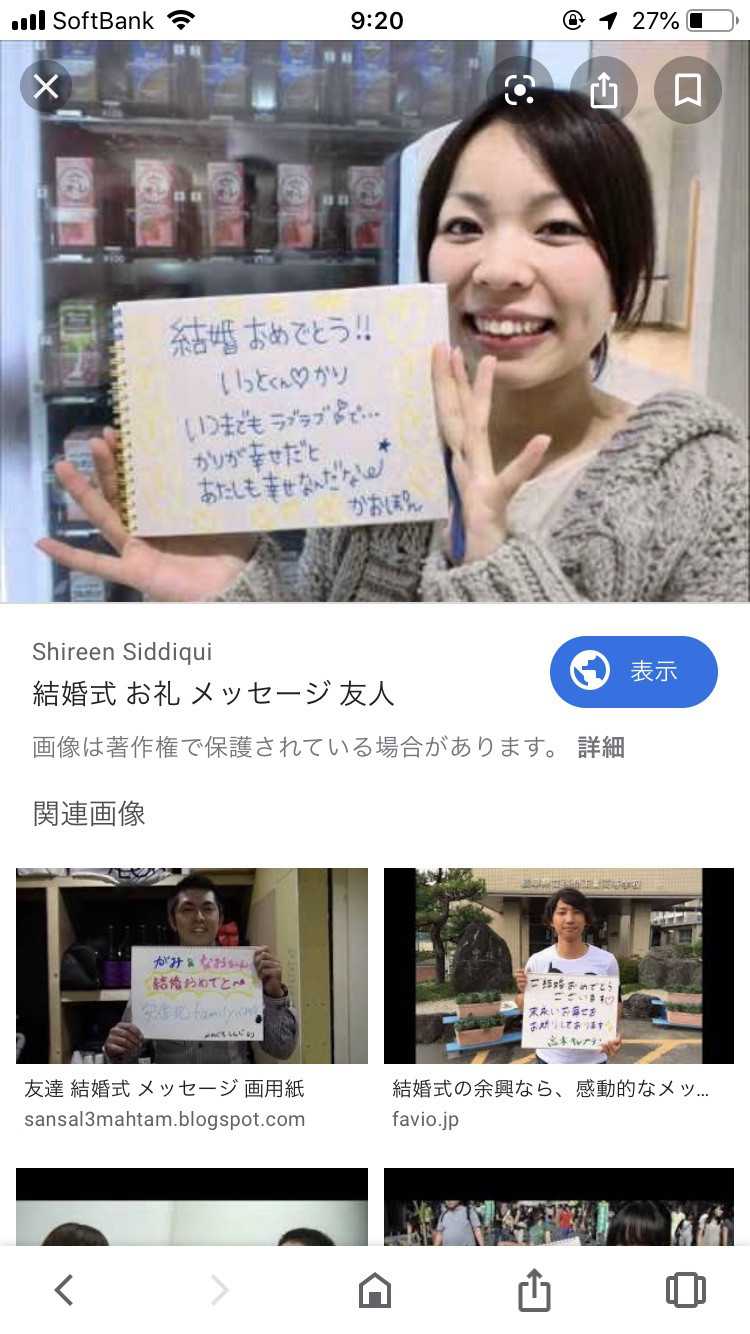
Task: Open related image from sansal3mahtam.blogspot.com
Action: tap(192, 965)
